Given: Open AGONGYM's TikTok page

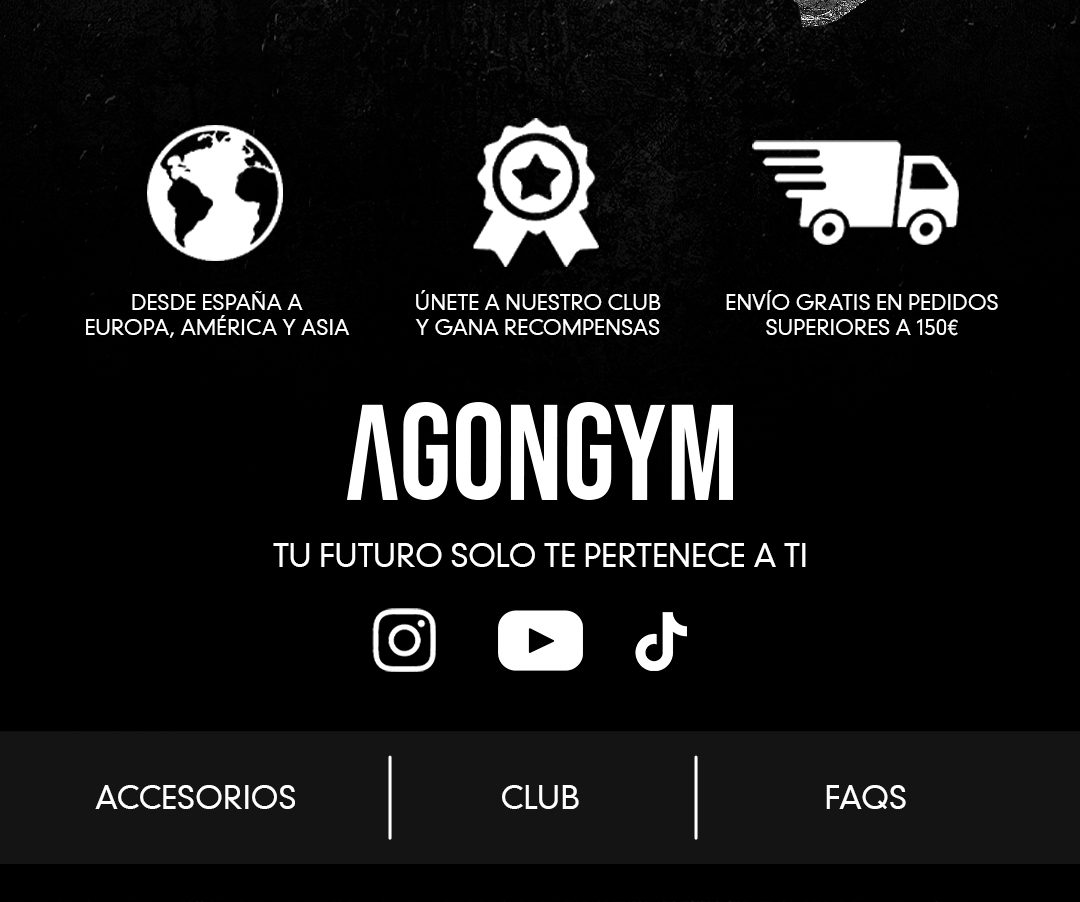Looking at the screenshot, I should [661, 640].
